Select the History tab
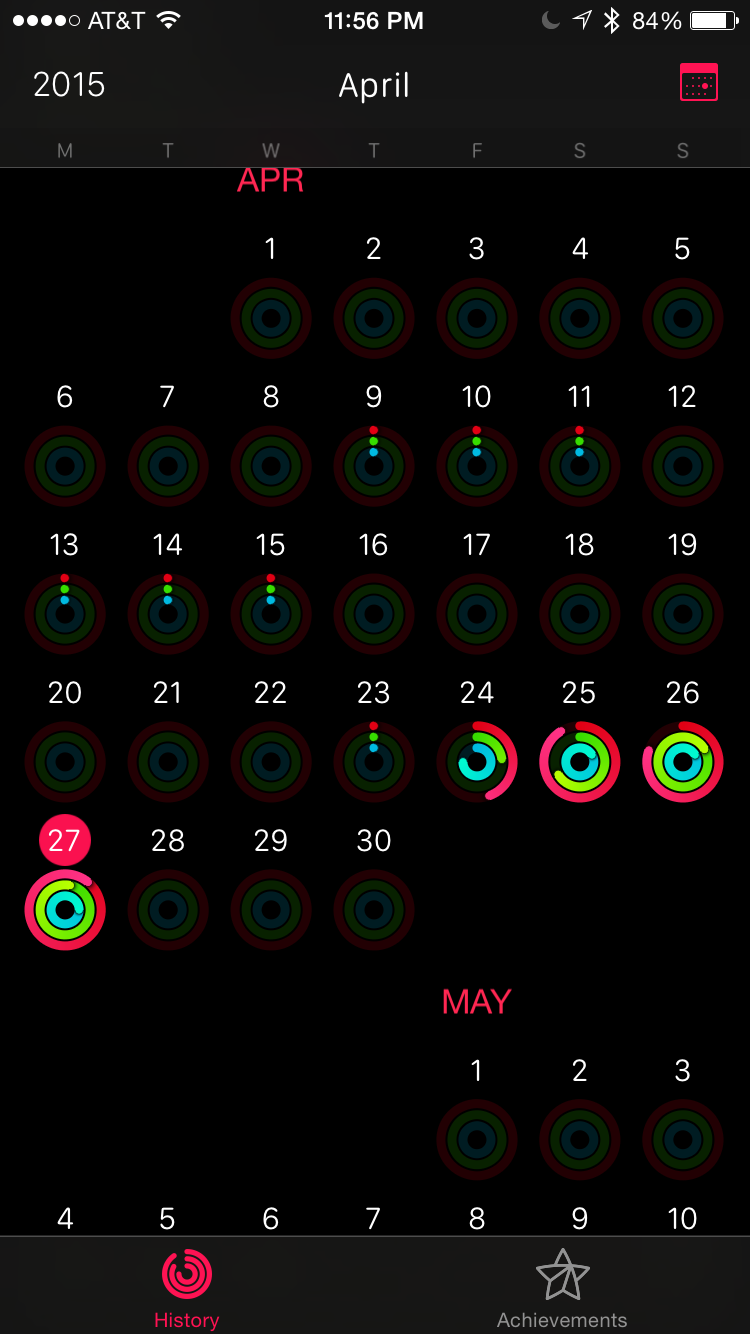This screenshot has width=750, height=1334. tap(187, 1288)
